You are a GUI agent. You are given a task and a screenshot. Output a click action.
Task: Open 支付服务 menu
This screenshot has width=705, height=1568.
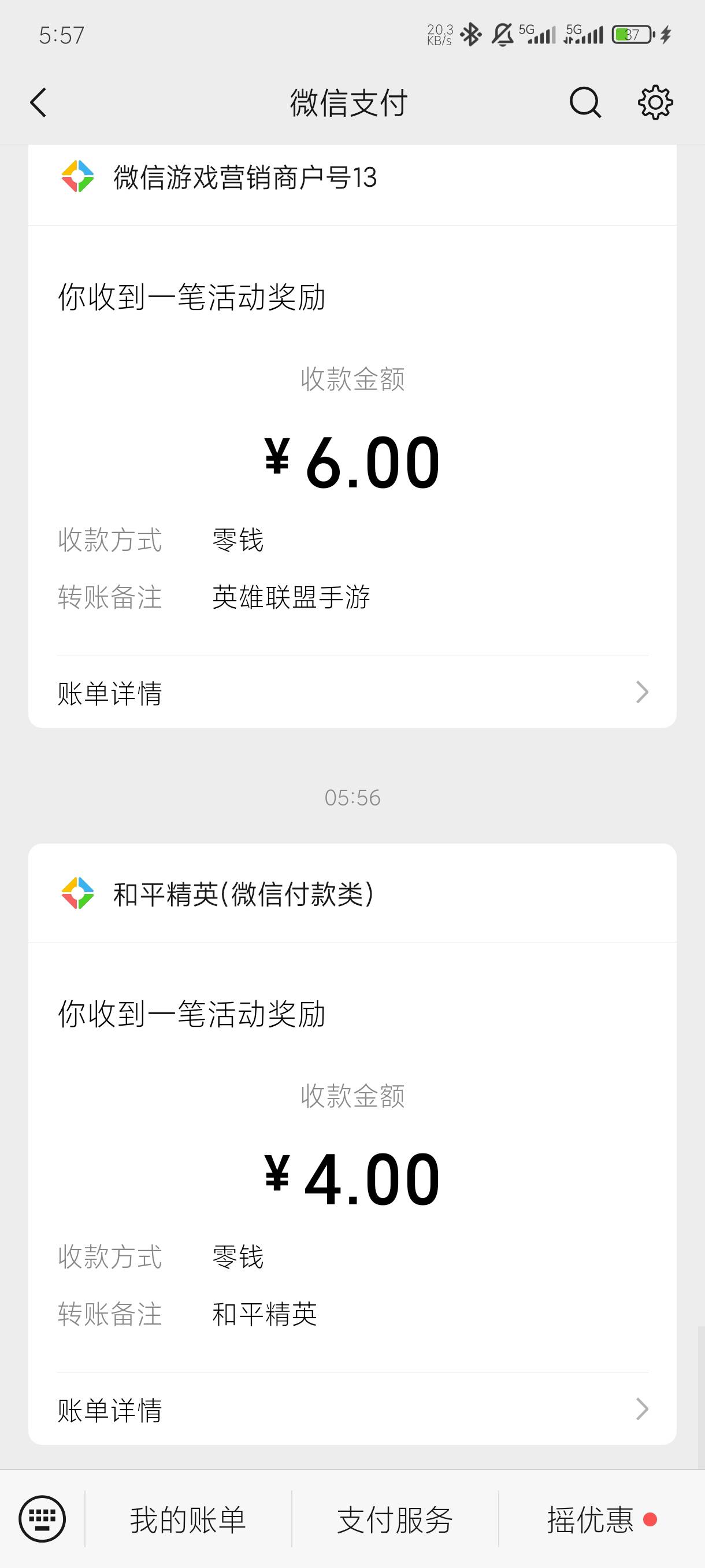[395, 1519]
